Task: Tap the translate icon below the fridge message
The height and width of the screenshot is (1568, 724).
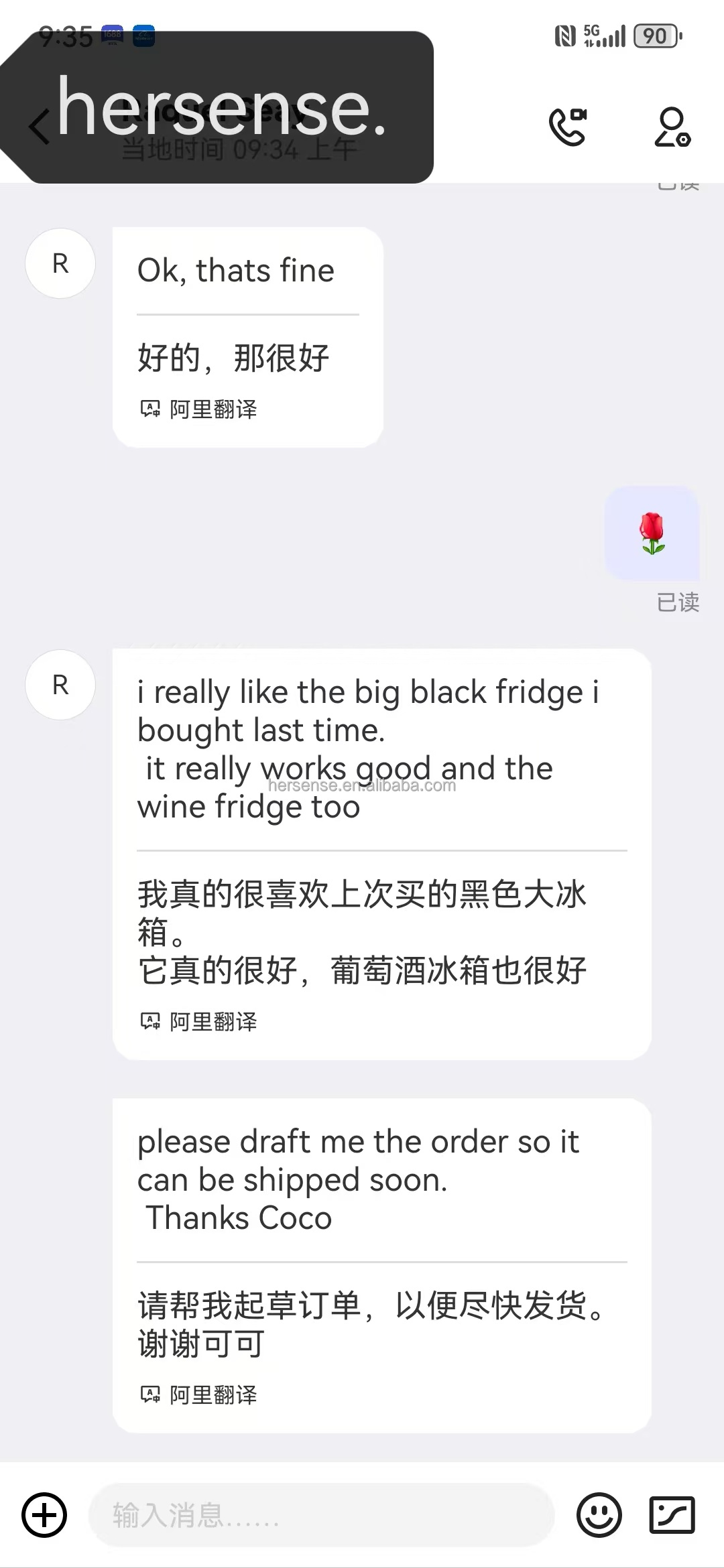Action: pos(150,1021)
